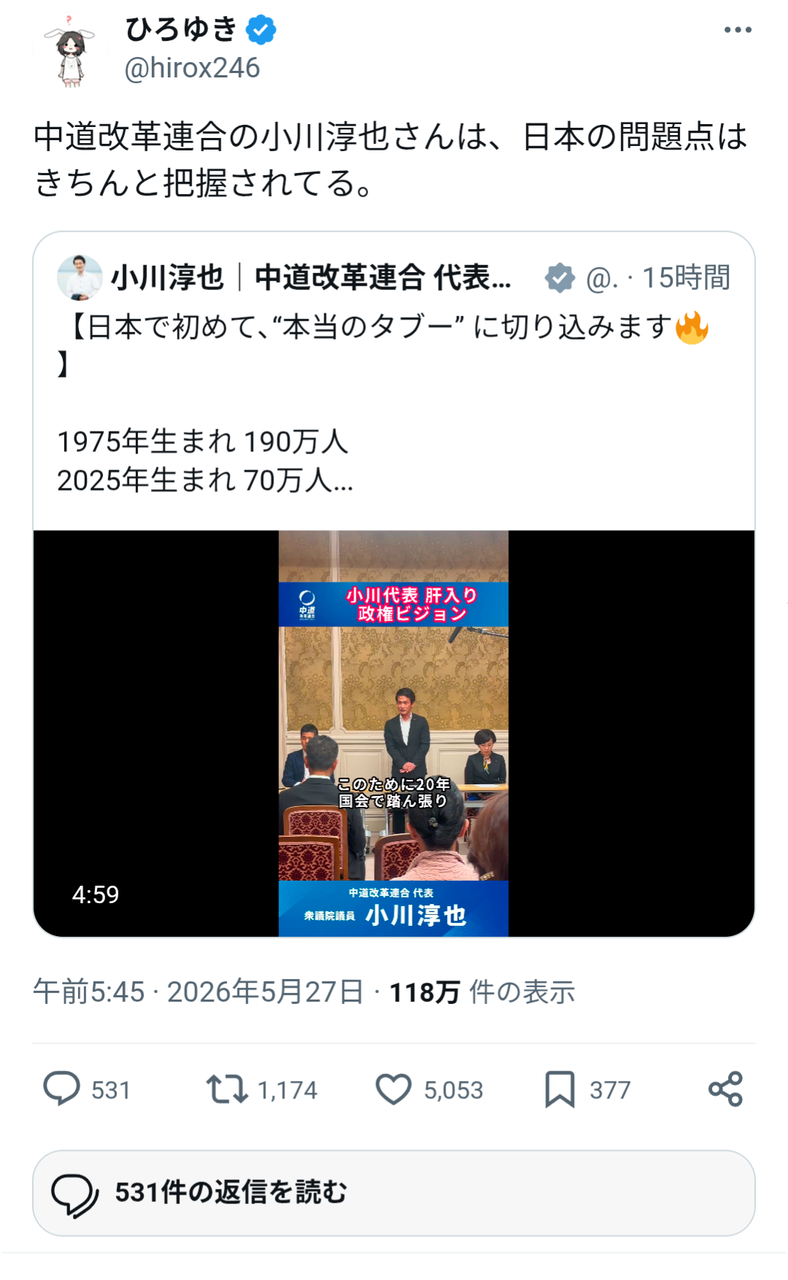The width and height of the screenshot is (788, 1280).
Task: Open 531件の返信を読む replies button
Action: pos(394,1193)
